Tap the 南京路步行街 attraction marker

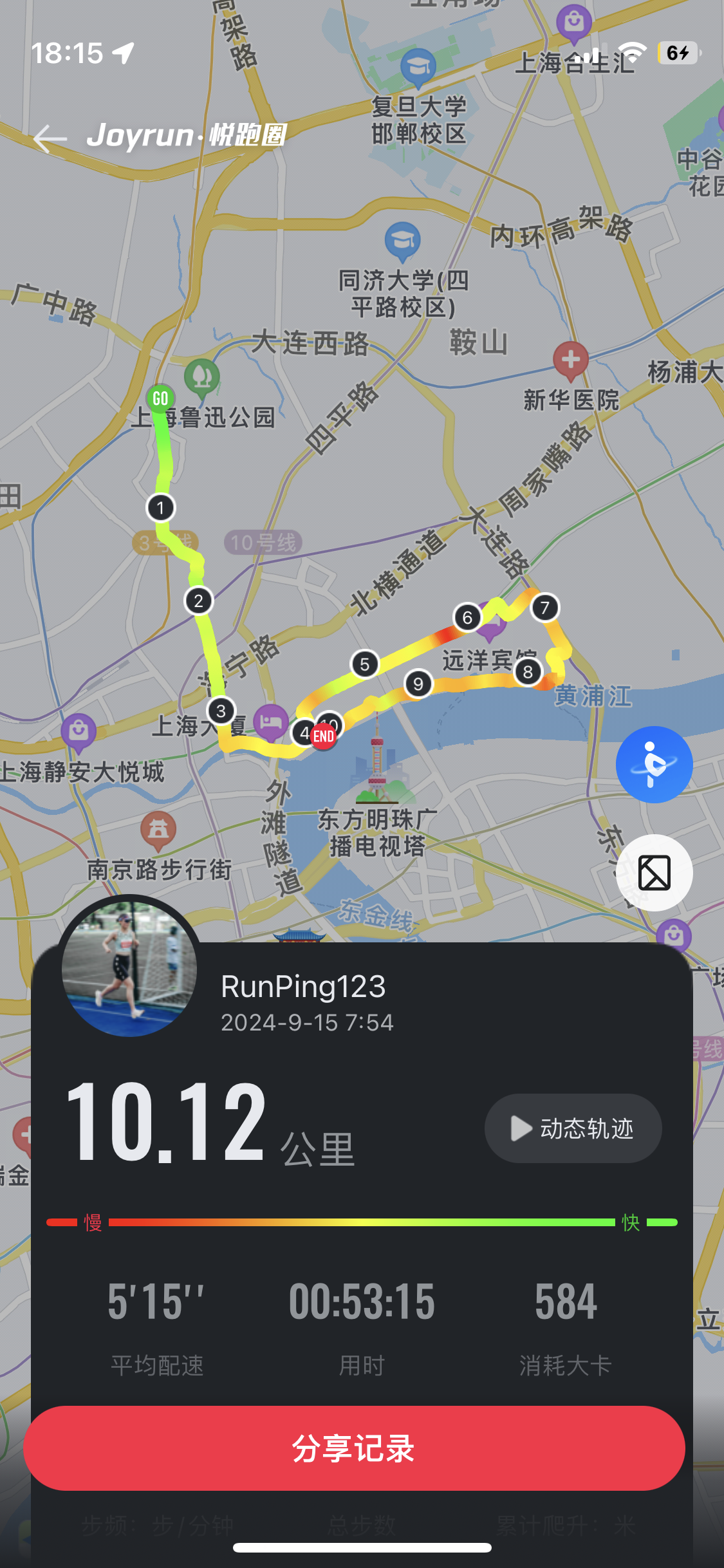[x=159, y=830]
